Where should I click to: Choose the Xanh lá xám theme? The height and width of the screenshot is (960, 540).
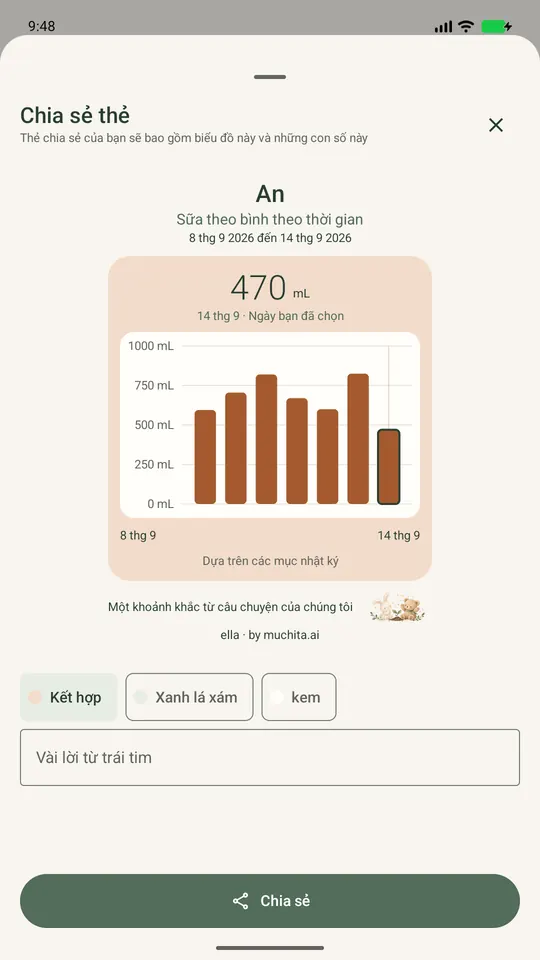(x=189, y=697)
